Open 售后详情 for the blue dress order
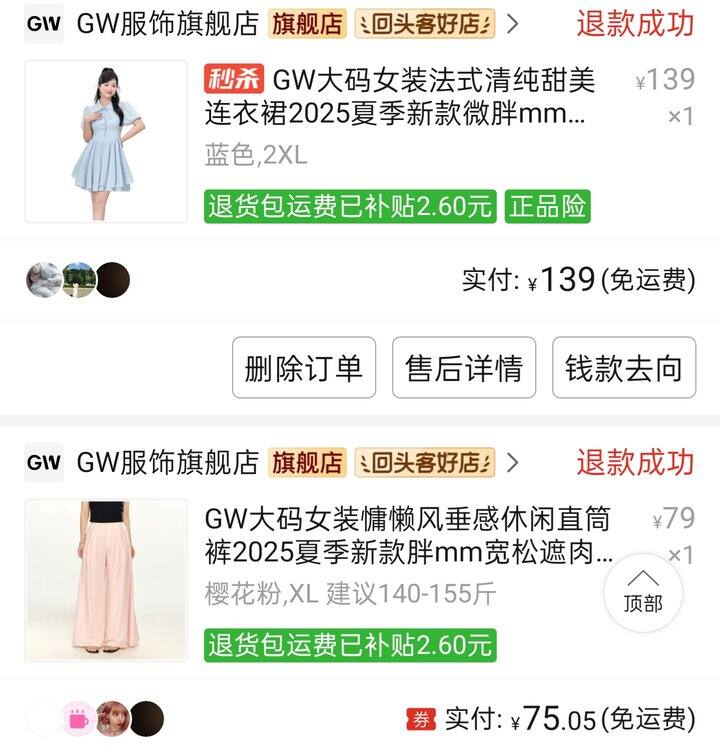 pos(464,368)
